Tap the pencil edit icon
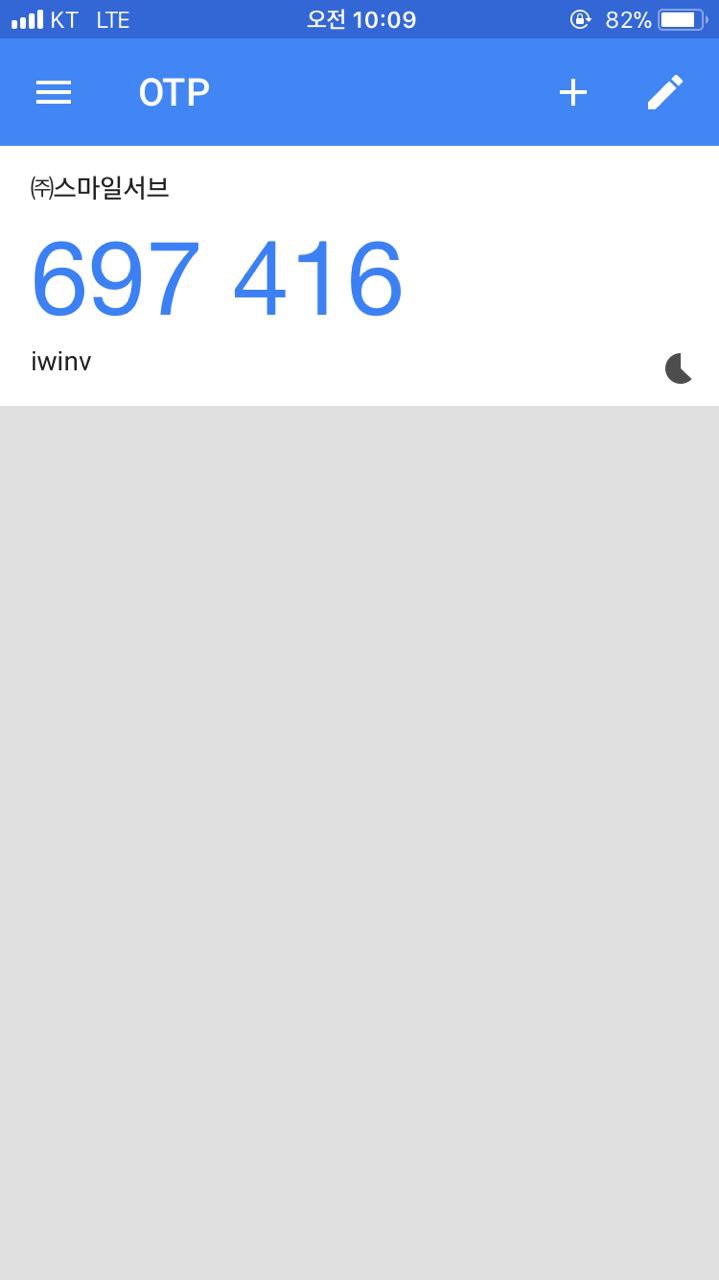 pyautogui.click(x=665, y=92)
